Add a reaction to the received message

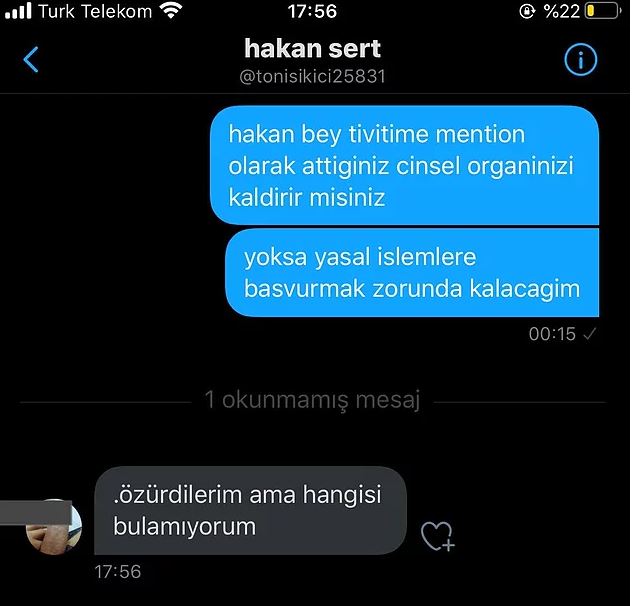coord(437,537)
